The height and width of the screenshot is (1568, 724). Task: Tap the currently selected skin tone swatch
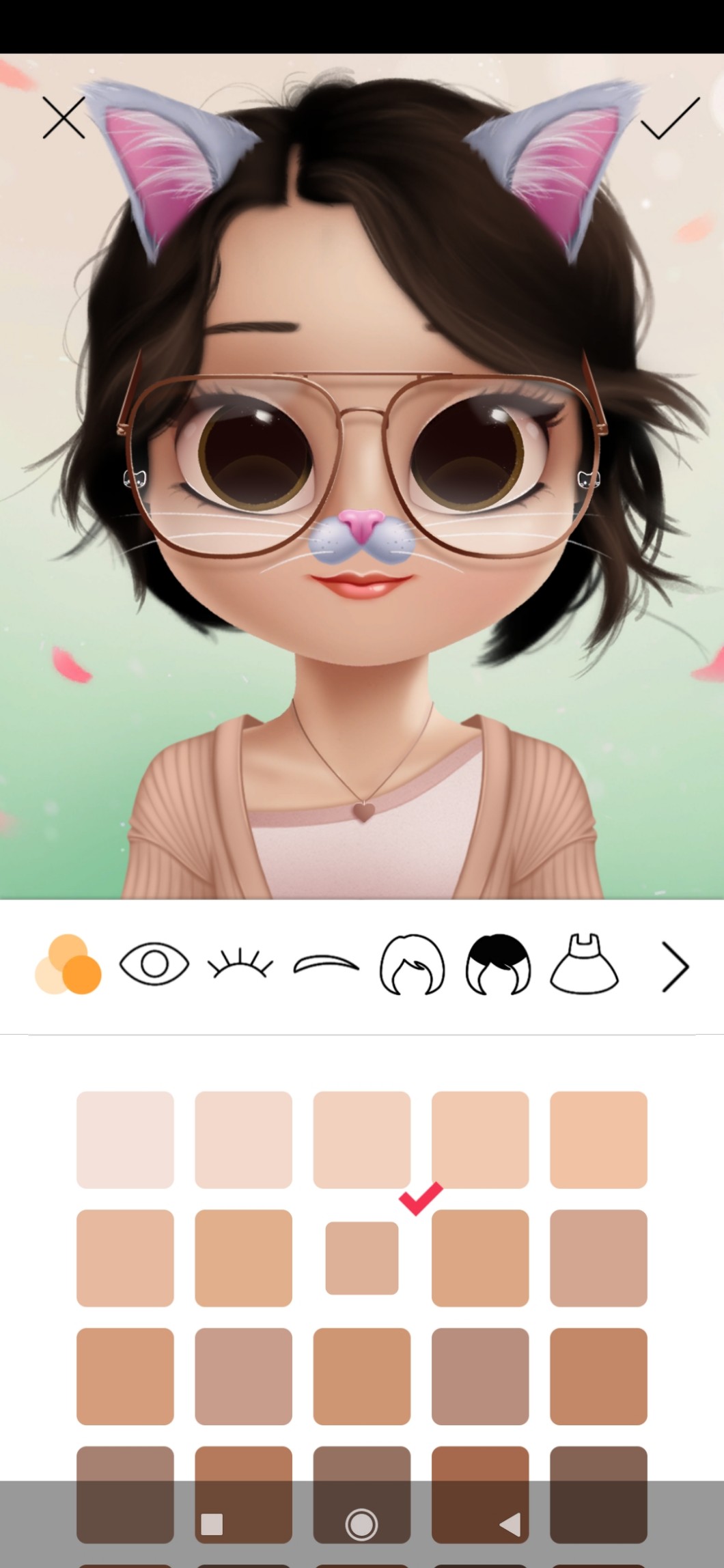pyautogui.click(x=361, y=1258)
